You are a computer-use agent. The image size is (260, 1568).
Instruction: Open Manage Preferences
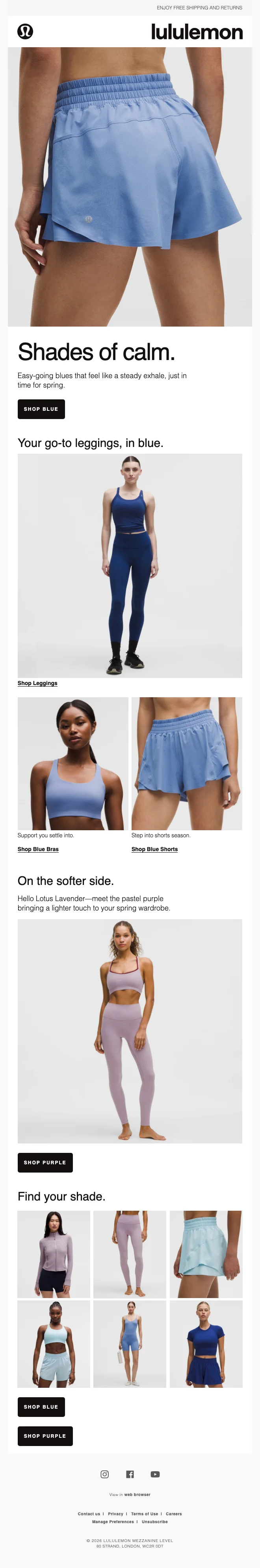[113, 1522]
